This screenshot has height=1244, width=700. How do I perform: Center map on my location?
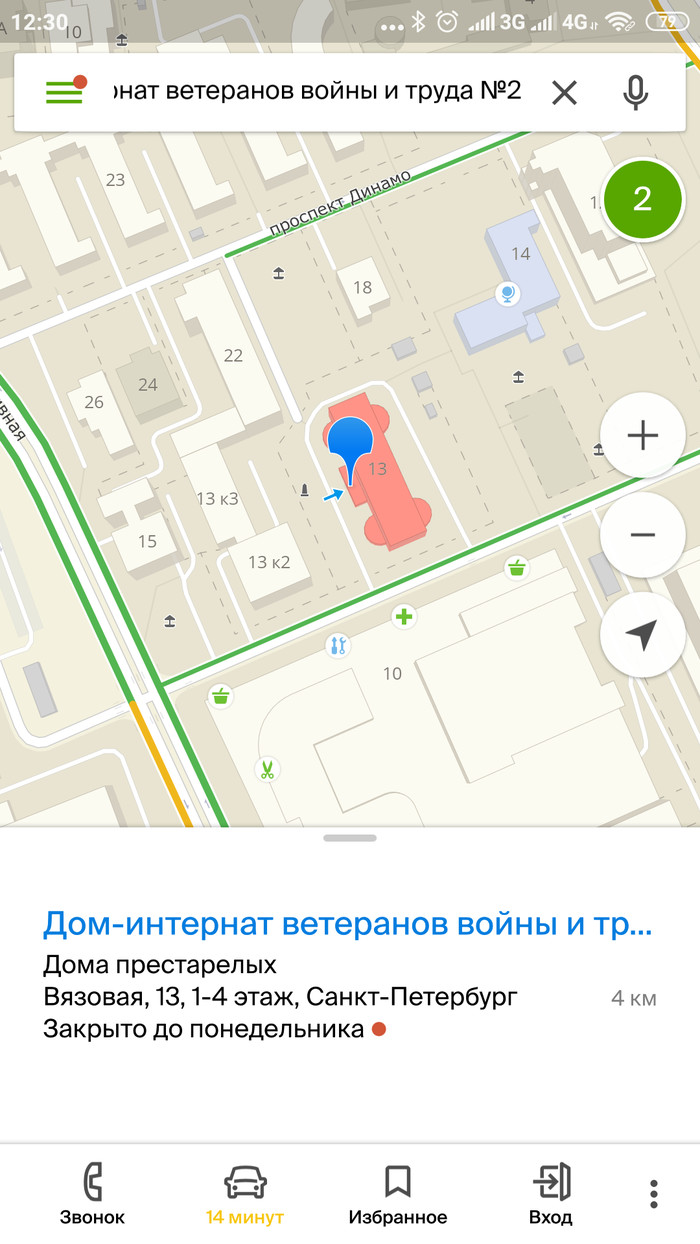click(x=642, y=634)
